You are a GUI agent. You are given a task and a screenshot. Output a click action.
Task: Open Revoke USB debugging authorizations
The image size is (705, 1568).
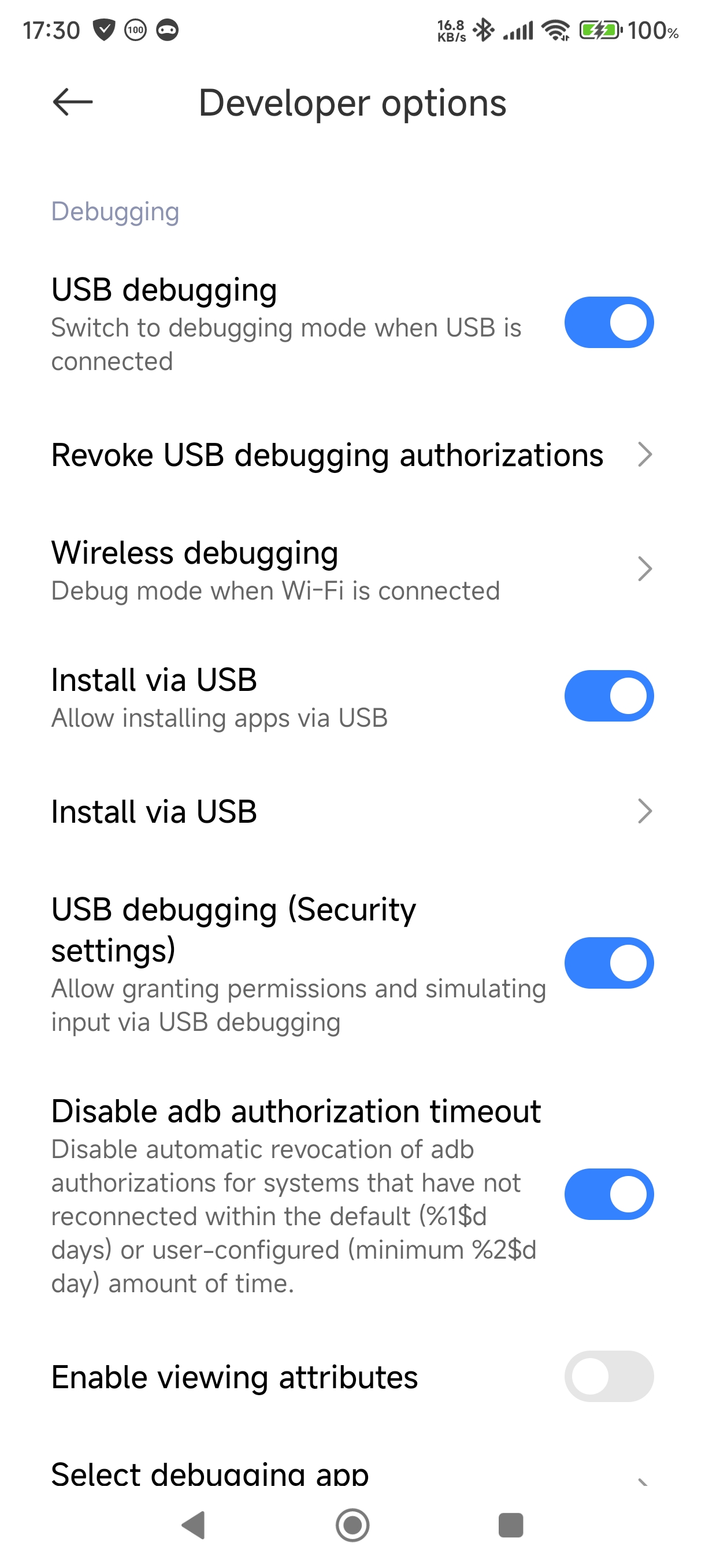[352, 455]
